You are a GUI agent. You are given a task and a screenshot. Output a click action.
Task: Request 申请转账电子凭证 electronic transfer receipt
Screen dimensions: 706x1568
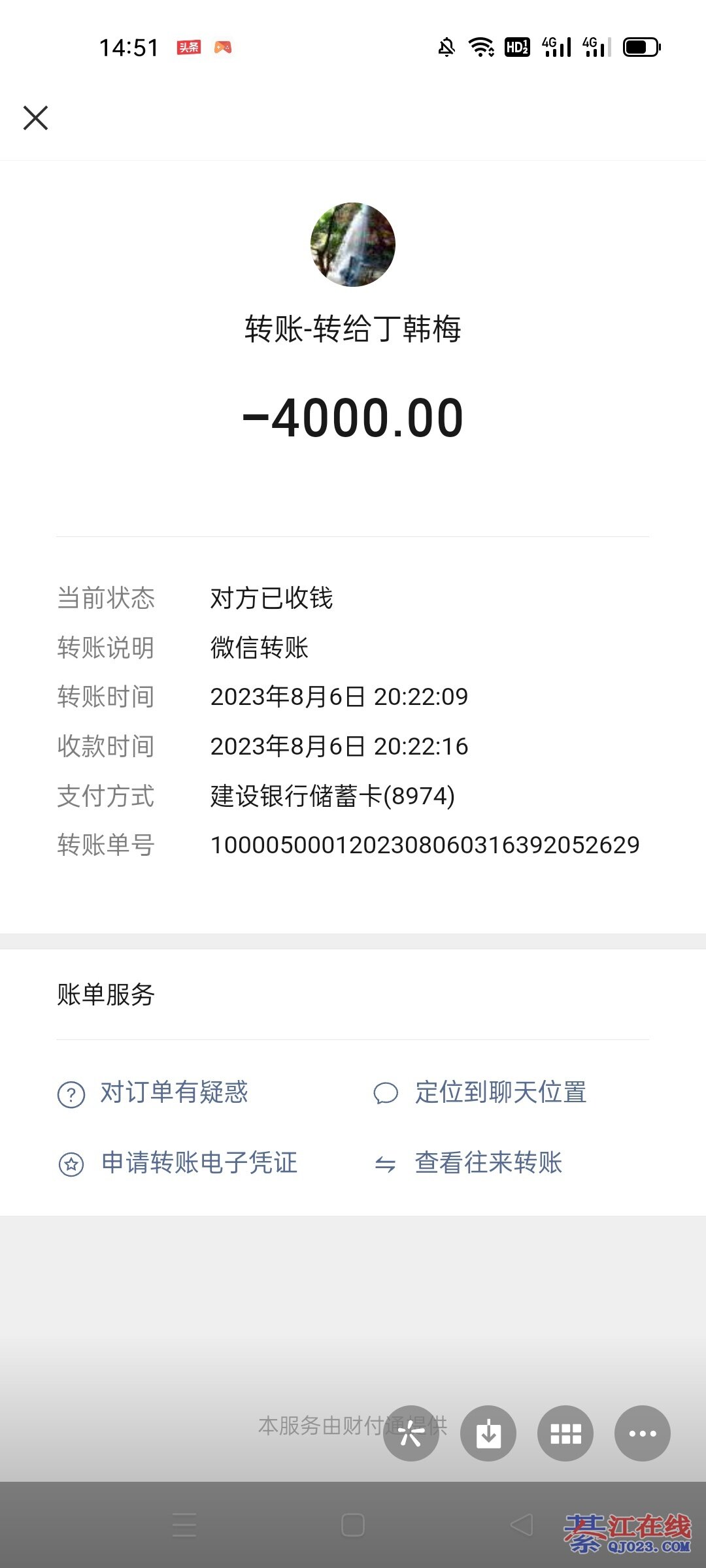(178, 1163)
